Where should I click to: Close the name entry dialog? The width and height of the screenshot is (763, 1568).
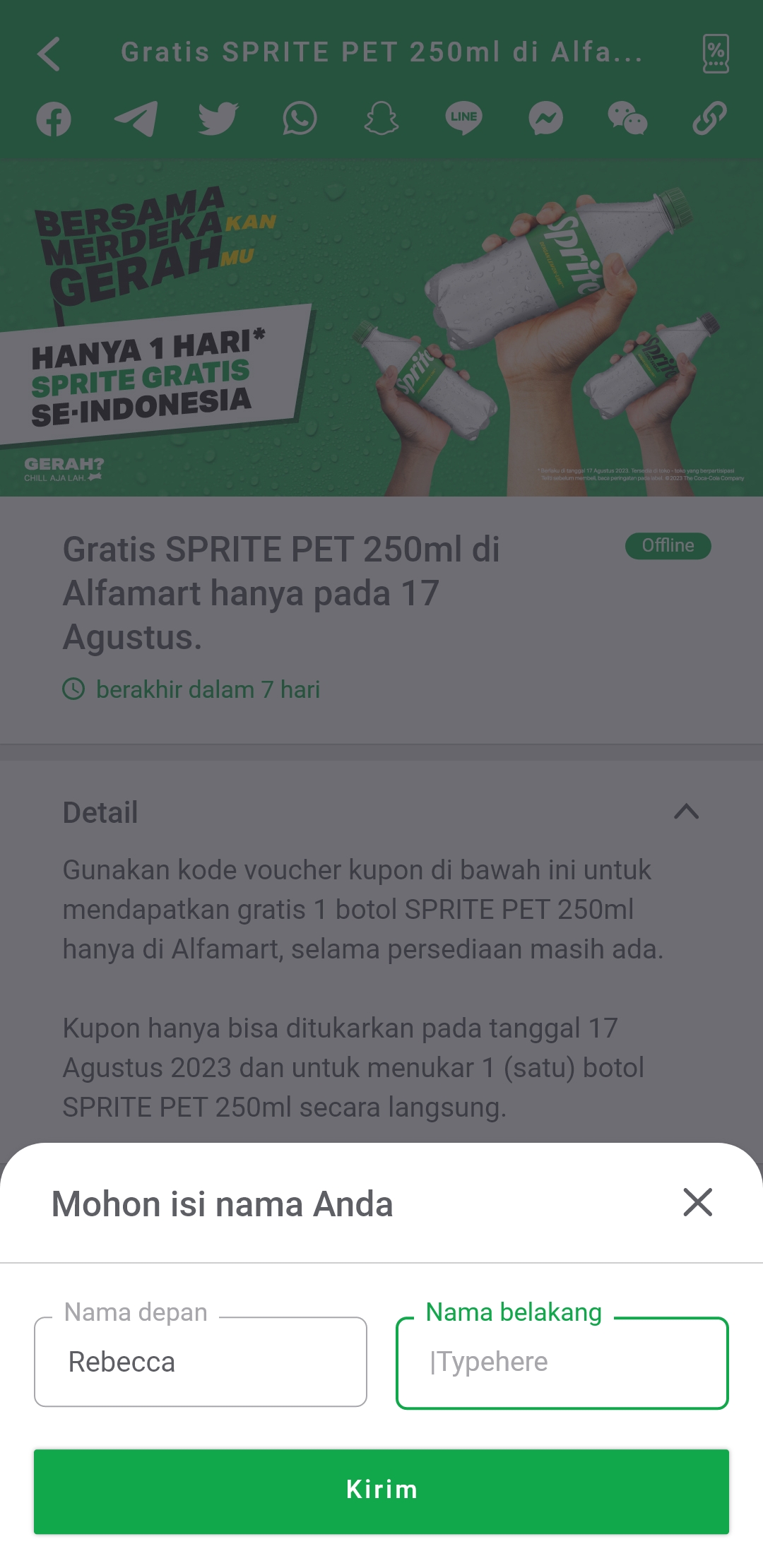(x=697, y=1202)
